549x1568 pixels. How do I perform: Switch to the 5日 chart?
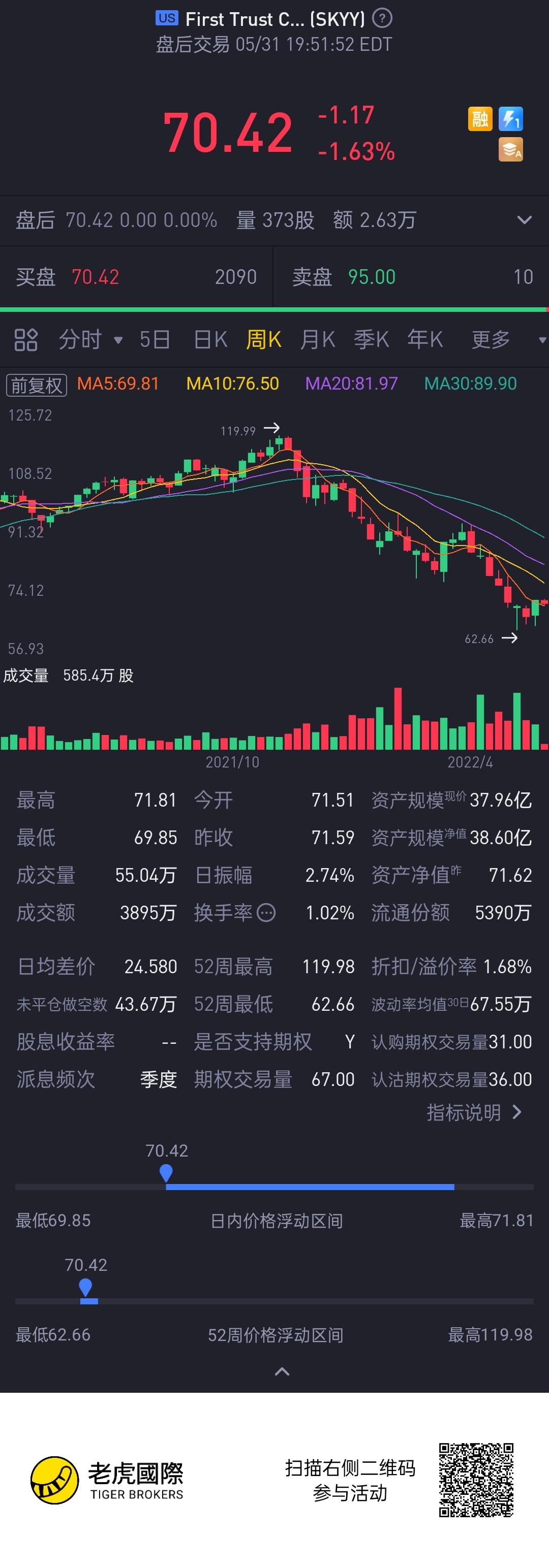(155, 340)
